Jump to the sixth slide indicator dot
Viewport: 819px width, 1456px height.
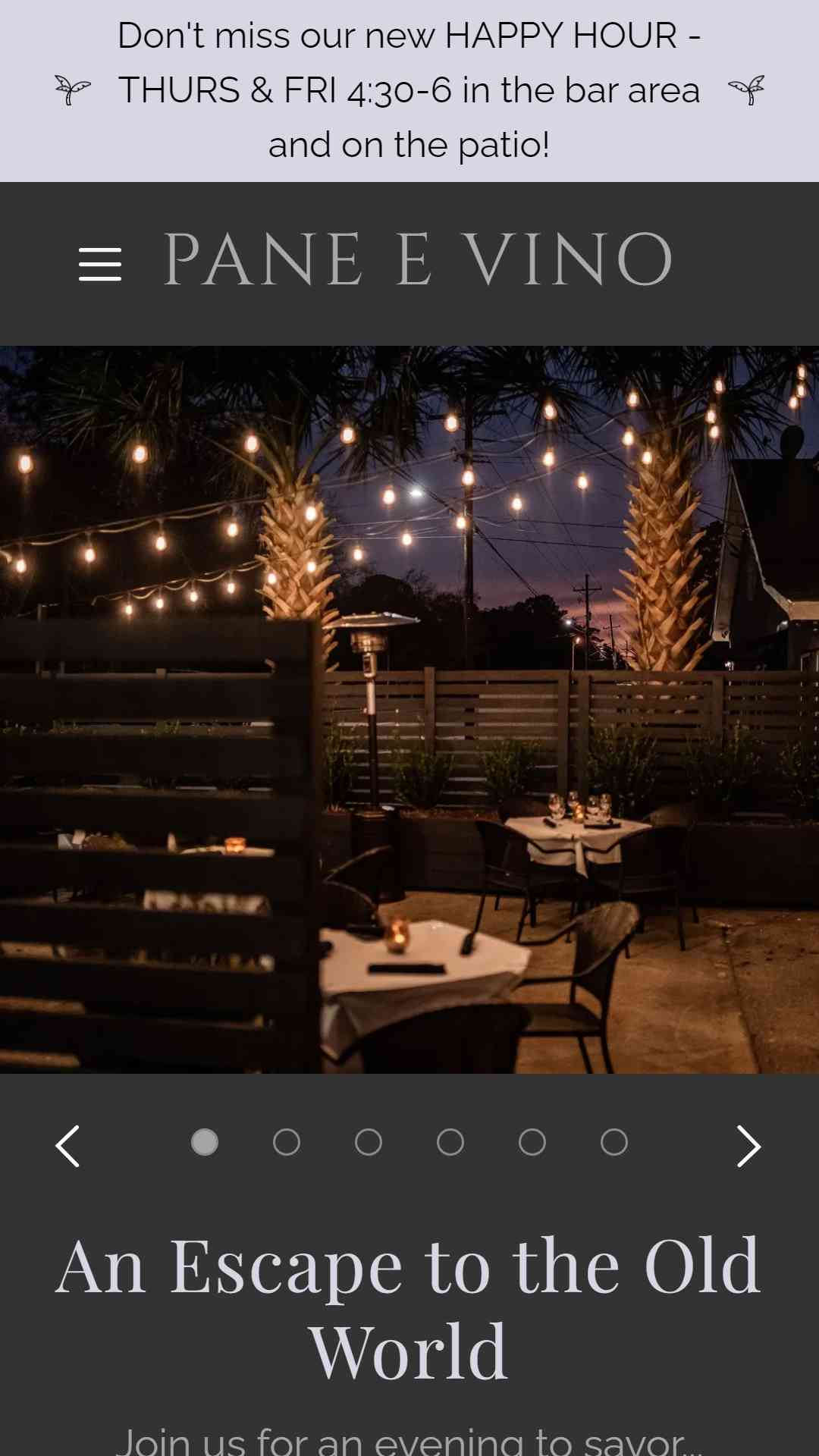tap(614, 1142)
